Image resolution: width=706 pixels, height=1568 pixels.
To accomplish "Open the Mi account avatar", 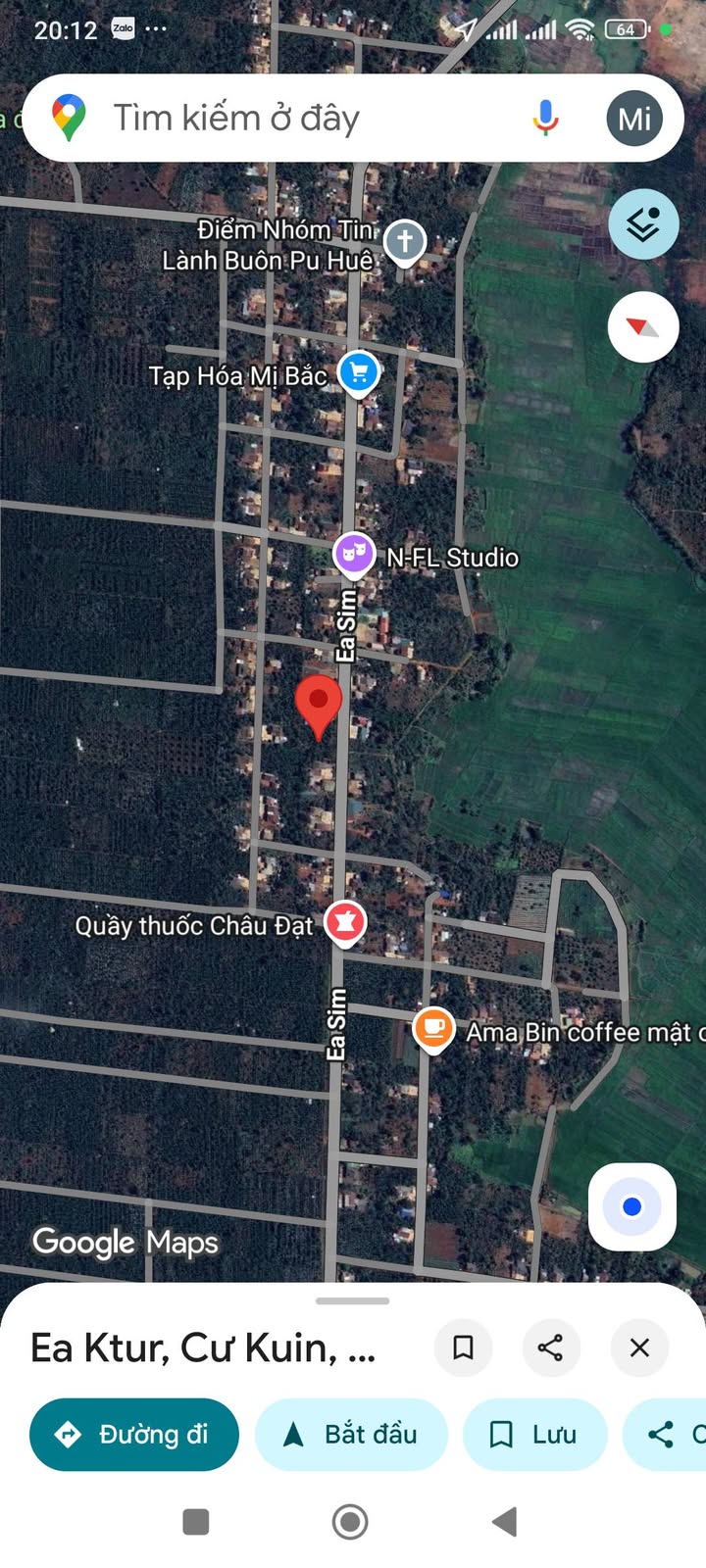I will [634, 119].
